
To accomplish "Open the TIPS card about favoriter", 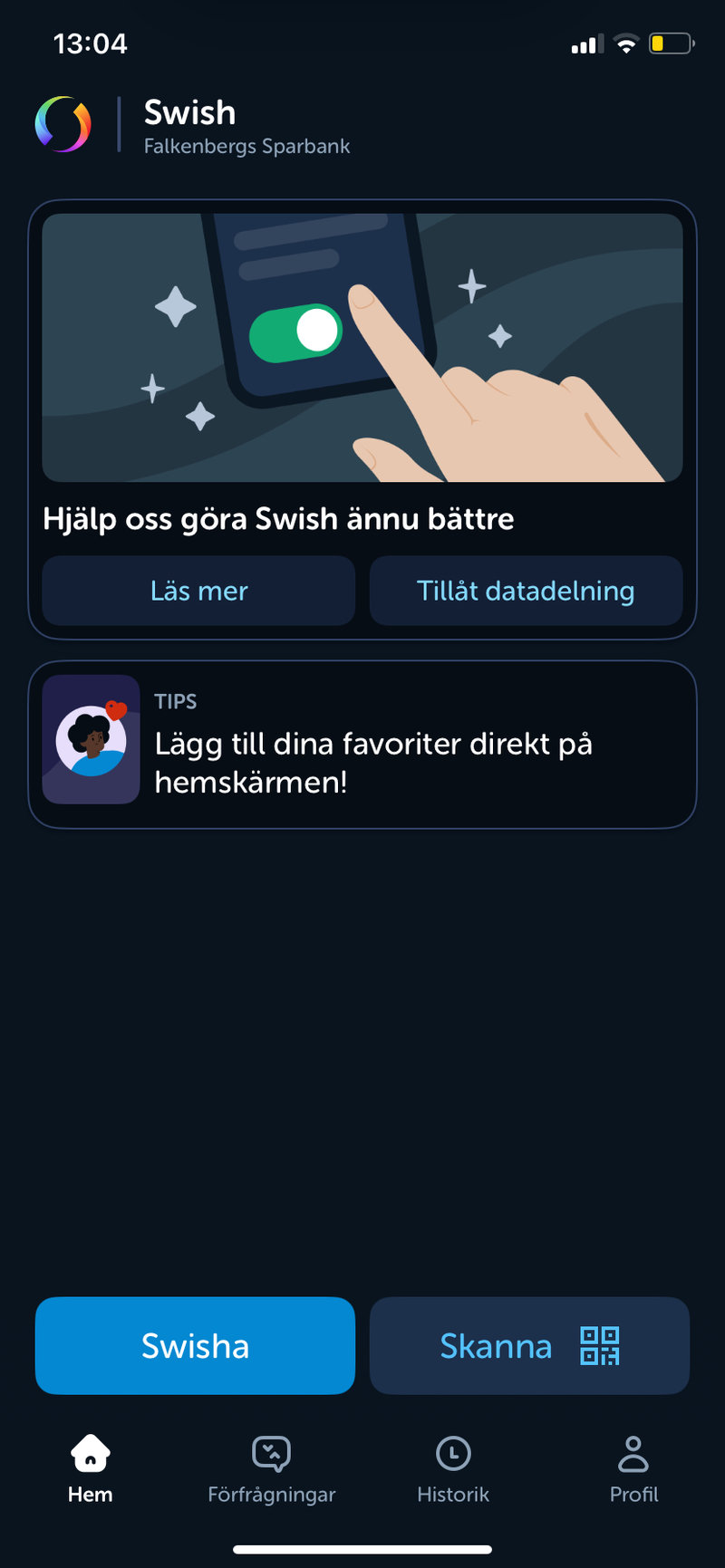I will coord(362,745).
